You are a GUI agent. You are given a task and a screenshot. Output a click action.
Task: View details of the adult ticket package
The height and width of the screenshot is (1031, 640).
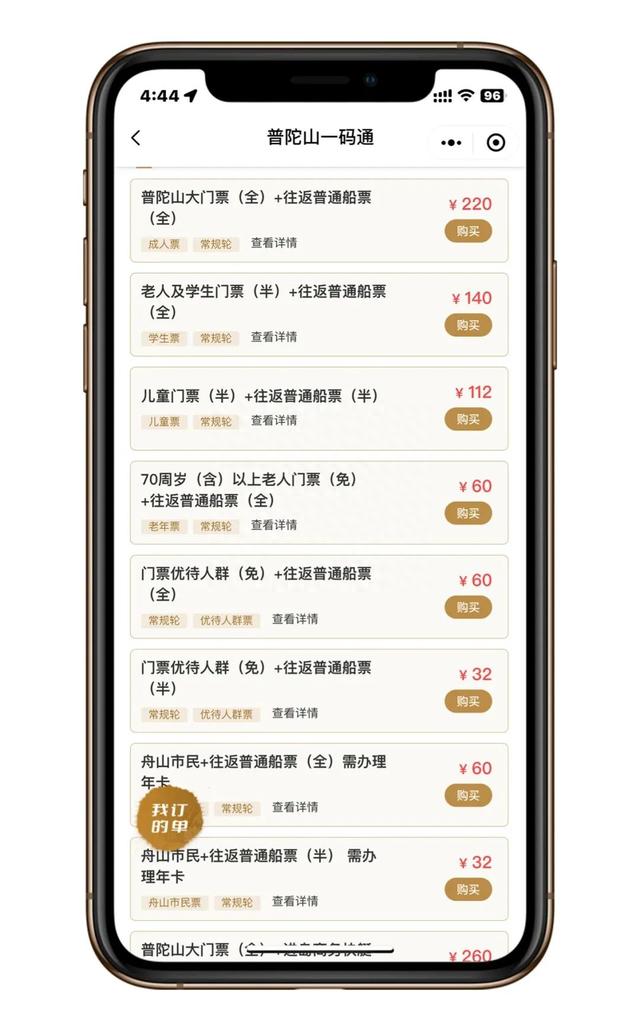click(274, 243)
